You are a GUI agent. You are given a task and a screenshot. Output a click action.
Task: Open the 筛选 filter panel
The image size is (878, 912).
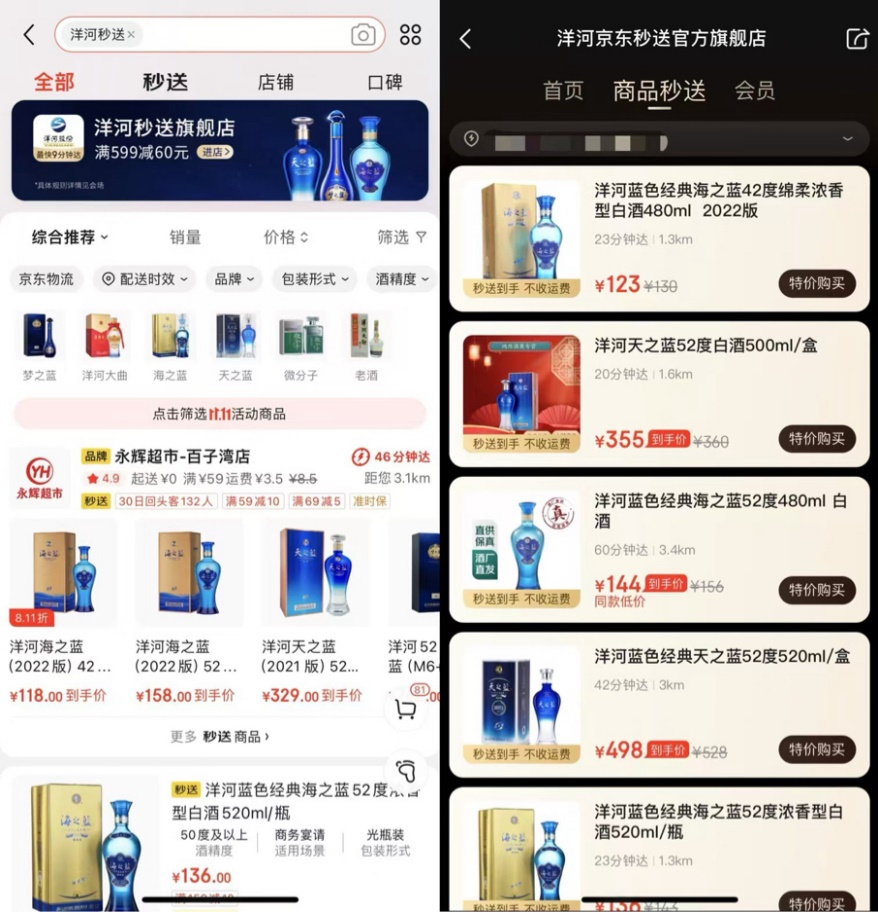pyautogui.click(x=402, y=237)
